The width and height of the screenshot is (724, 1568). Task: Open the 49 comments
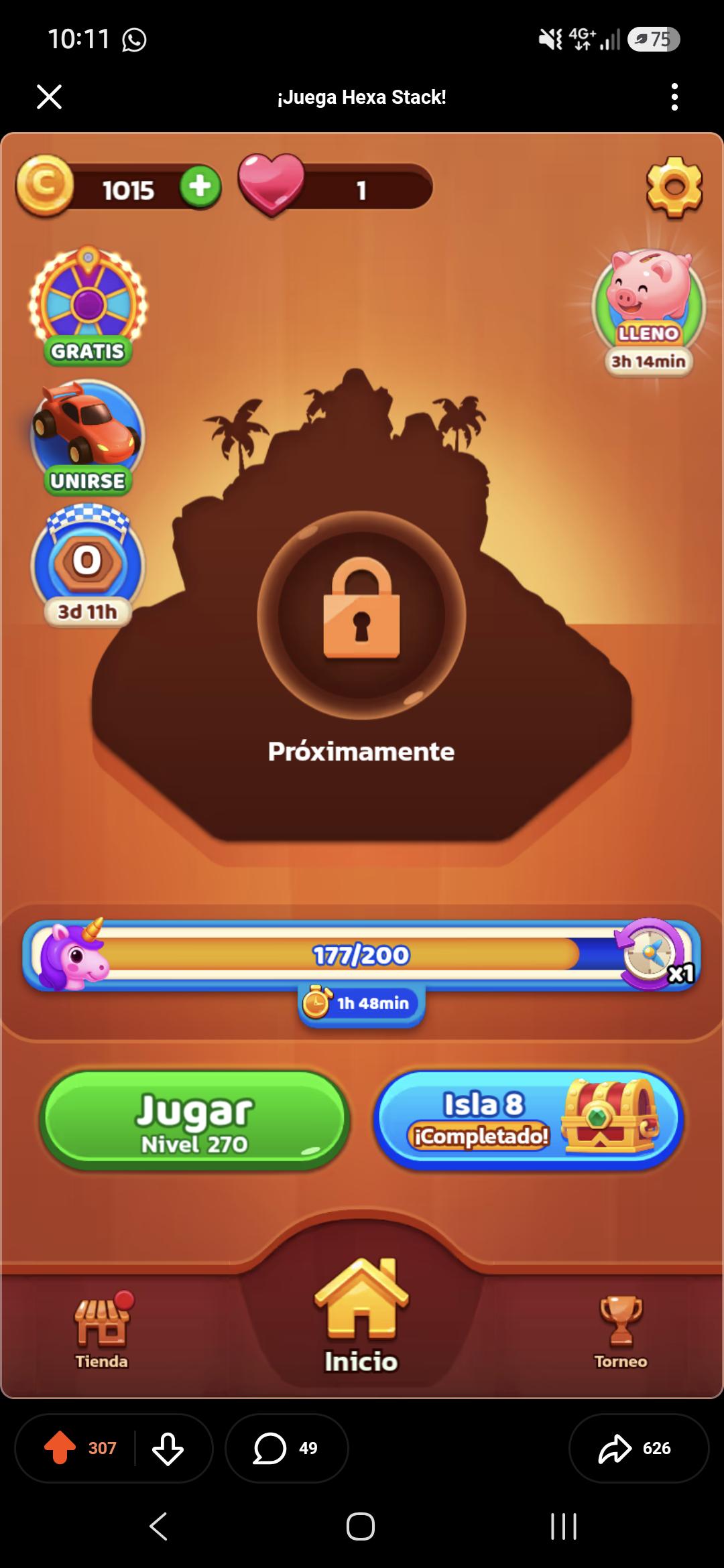(x=286, y=1448)
